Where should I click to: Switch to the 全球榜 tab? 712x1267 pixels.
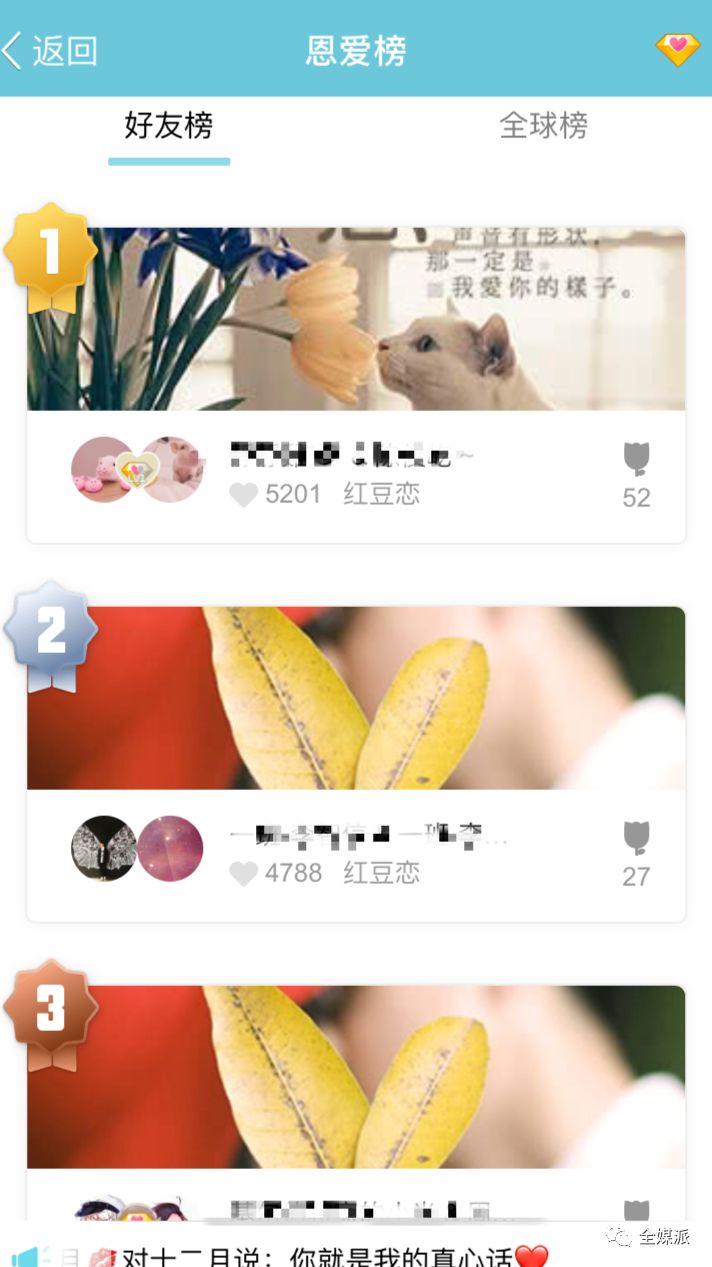click(543, 126)
